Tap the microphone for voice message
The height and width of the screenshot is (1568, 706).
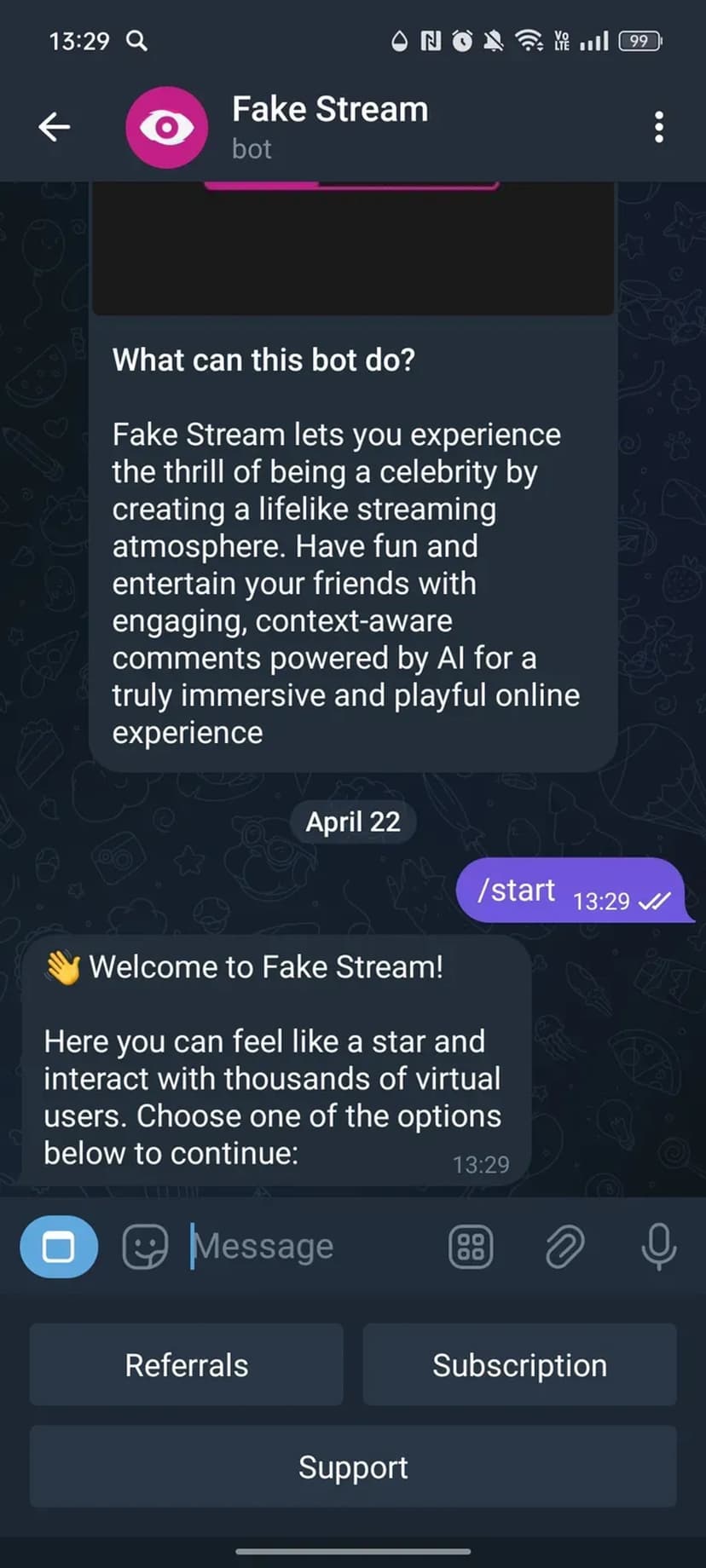tap(658, 1247)
